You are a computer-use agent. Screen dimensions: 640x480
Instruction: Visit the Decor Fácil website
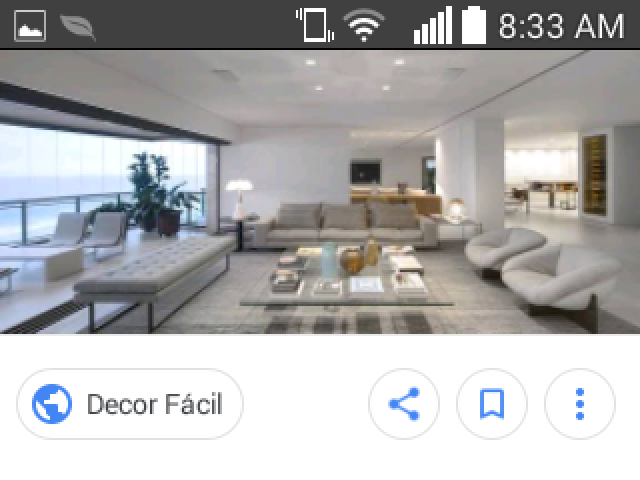[130, 404]
